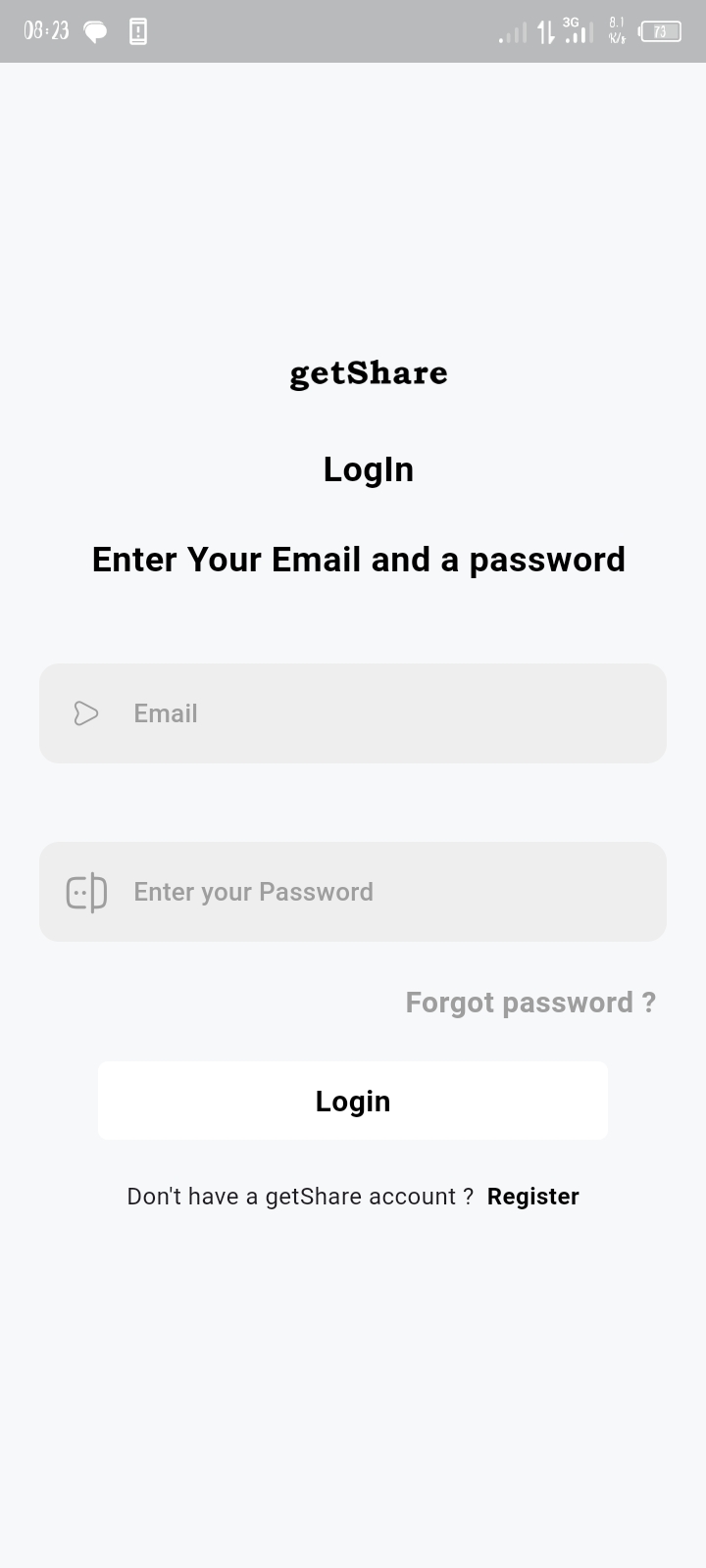Click the battery indicator showing 73
The image size is (706, 1568).
659,30
